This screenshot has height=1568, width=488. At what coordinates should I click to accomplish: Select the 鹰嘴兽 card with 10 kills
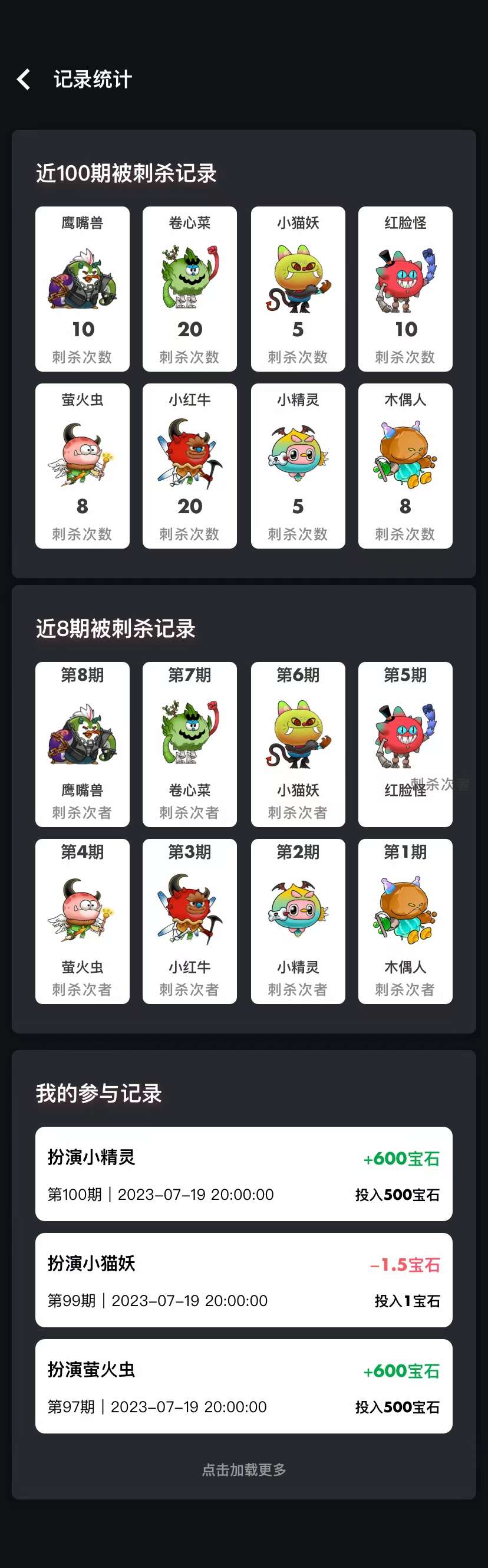(82, 288)
